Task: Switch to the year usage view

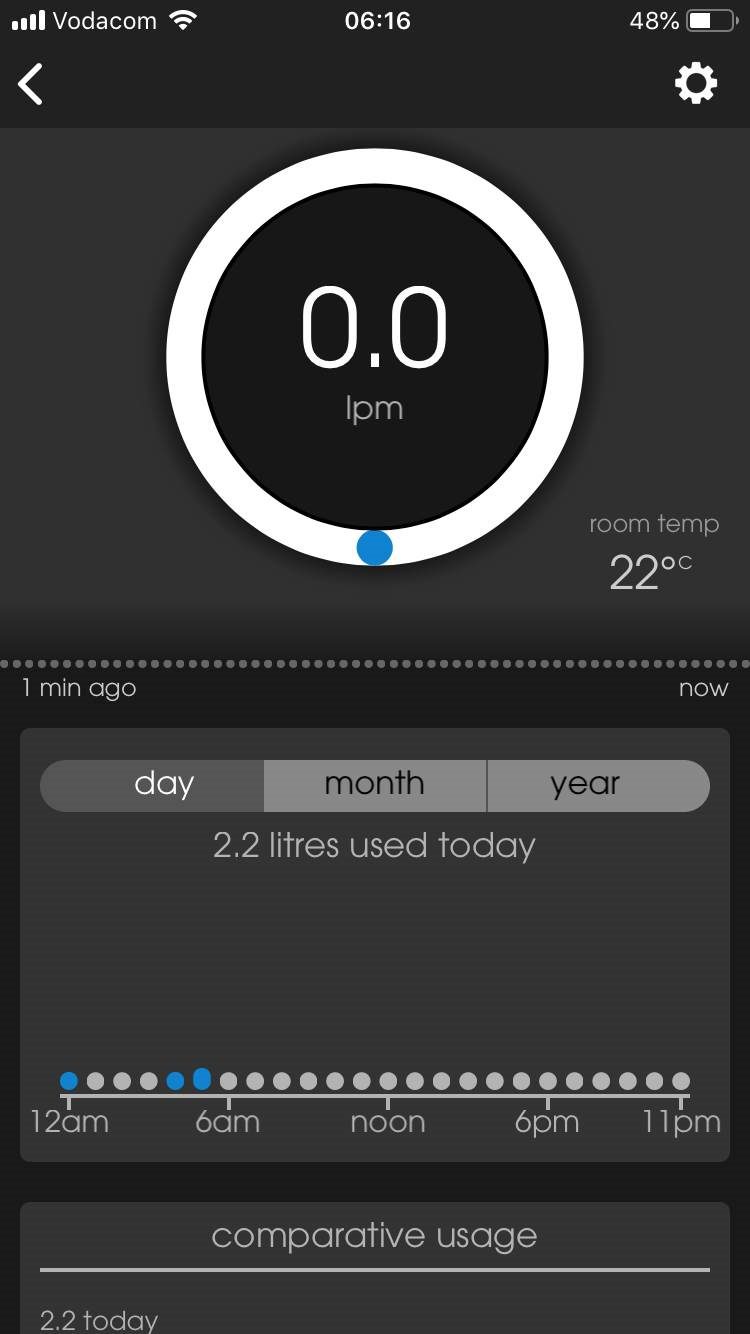Action: (x=586, y=785)
